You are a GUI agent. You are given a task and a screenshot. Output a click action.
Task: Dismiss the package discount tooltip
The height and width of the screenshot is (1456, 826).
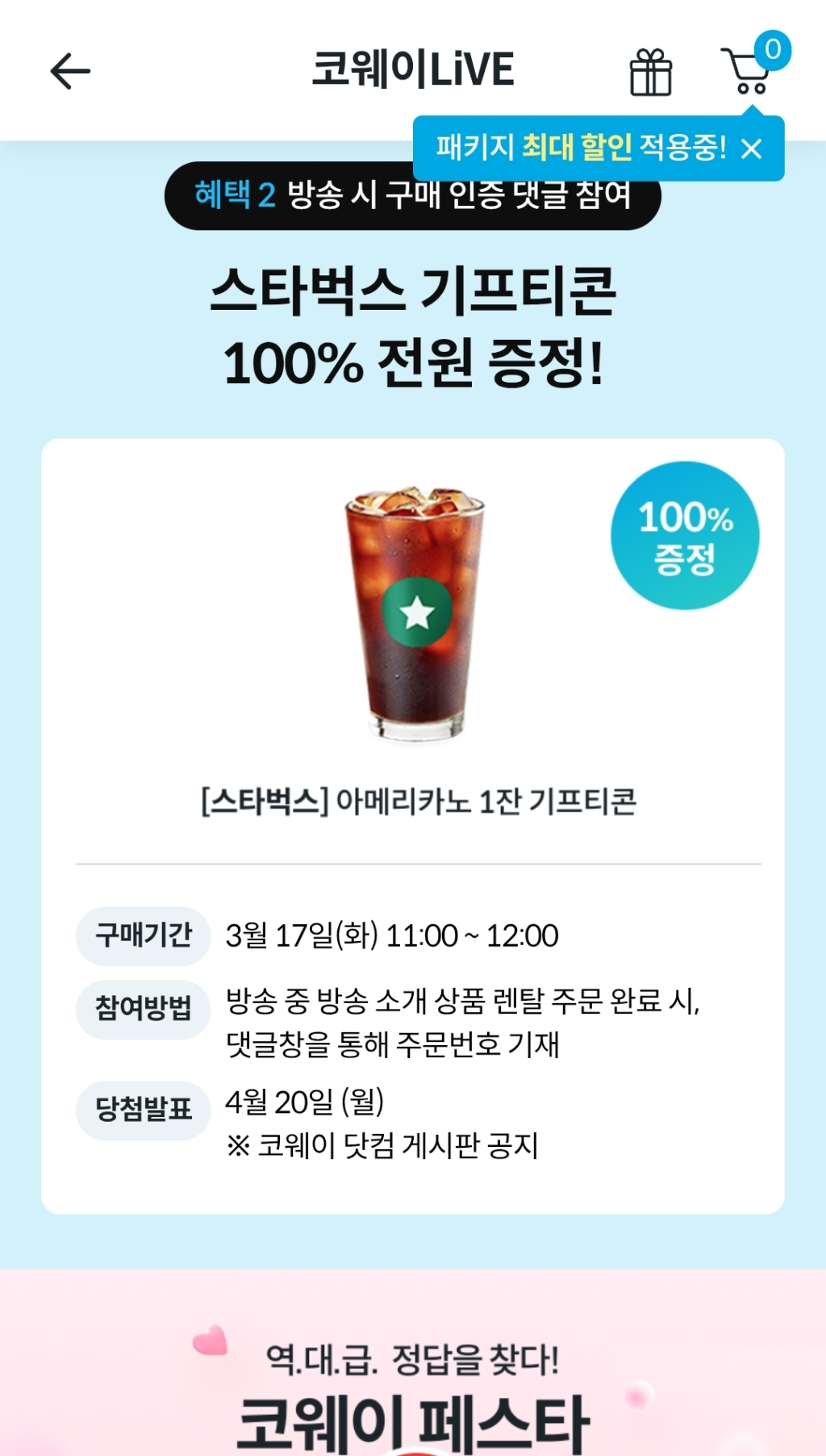[752, 149]
